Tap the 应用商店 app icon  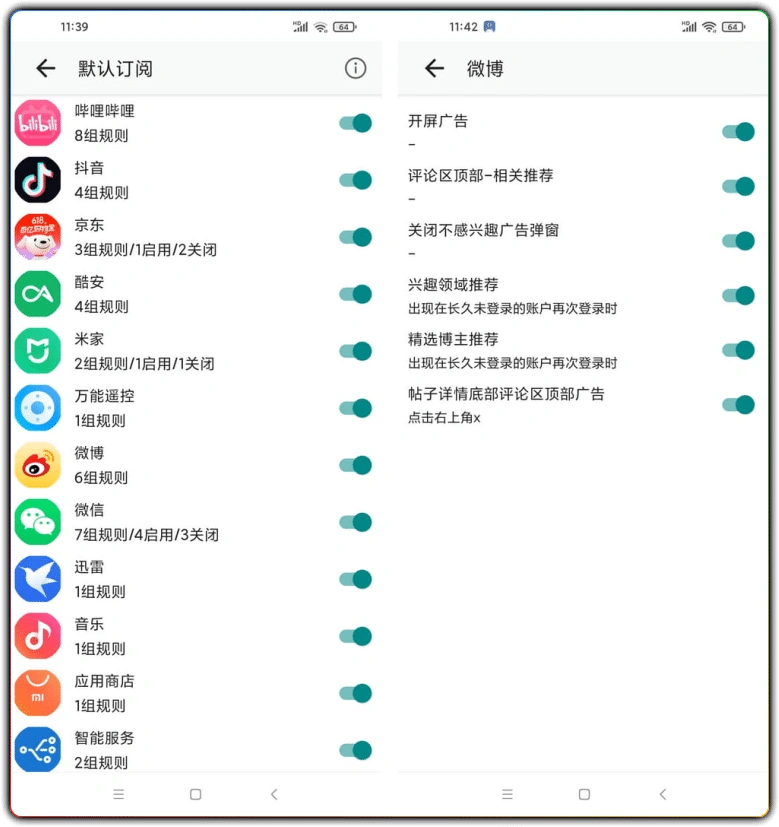37,692
